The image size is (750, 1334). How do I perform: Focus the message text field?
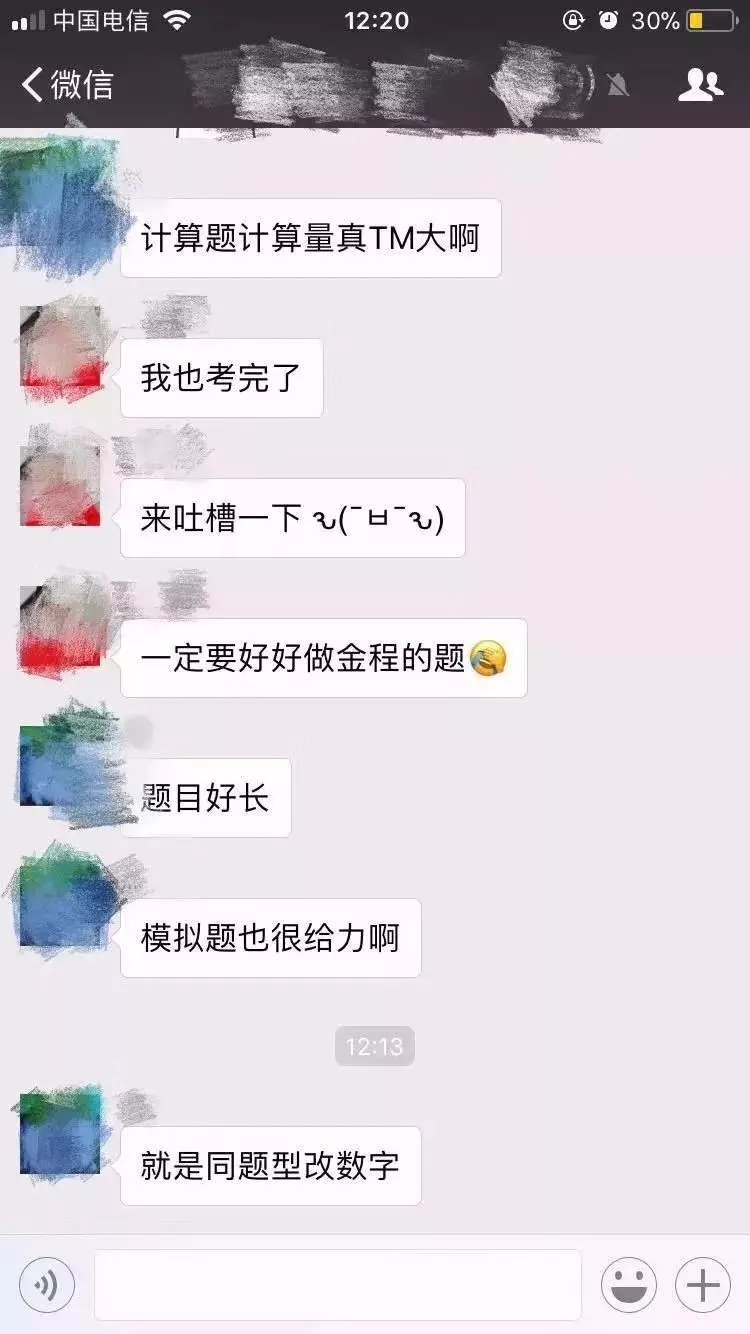338,1285
